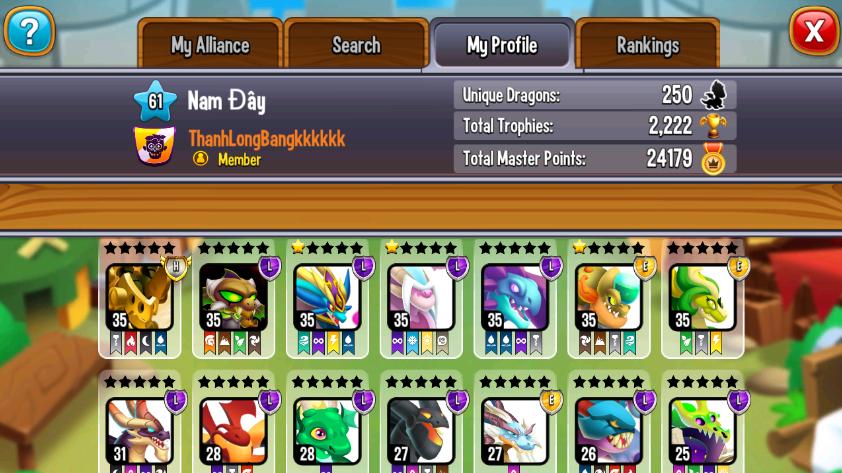View the green serpent level 35 dragon

tap(703, 298)
